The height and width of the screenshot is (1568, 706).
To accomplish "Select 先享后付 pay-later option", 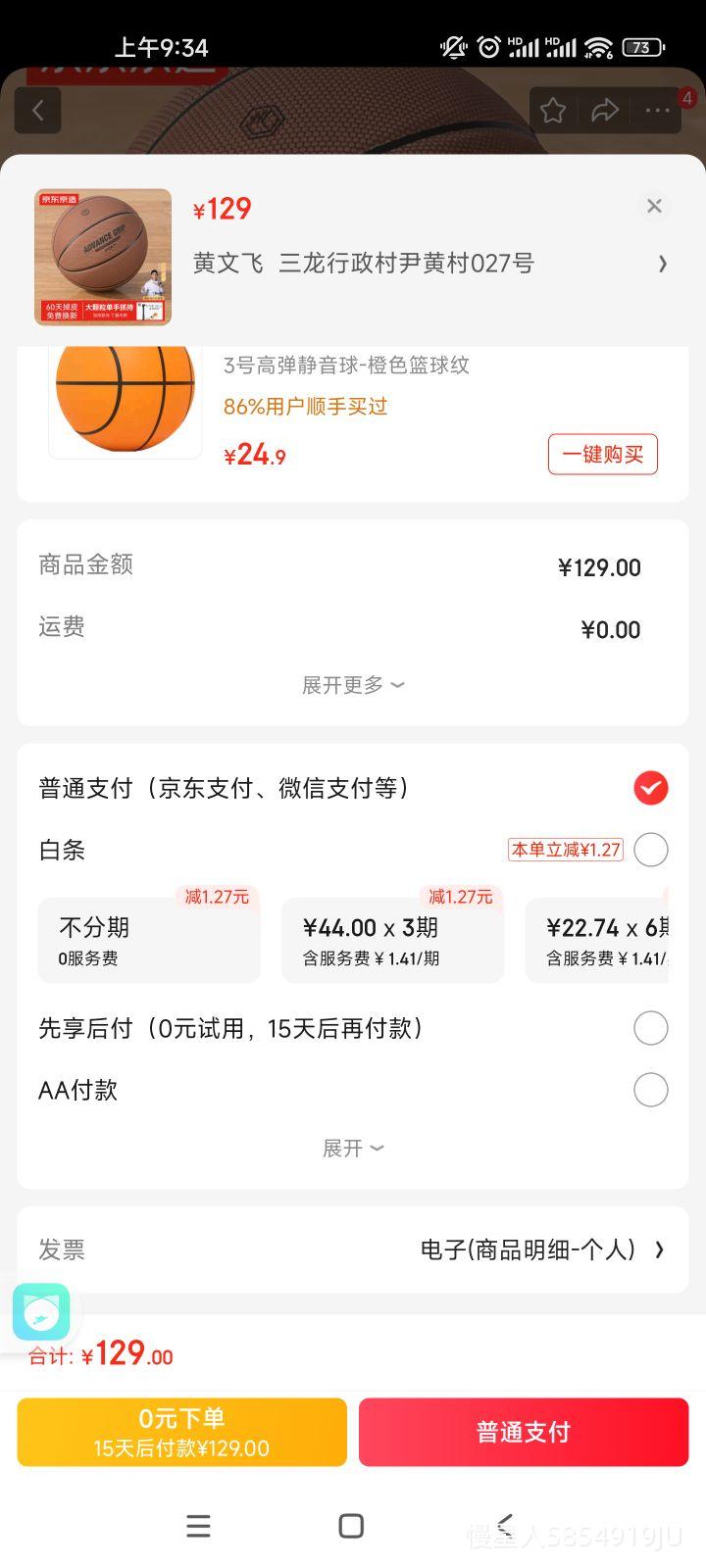I will [650, 1028].
